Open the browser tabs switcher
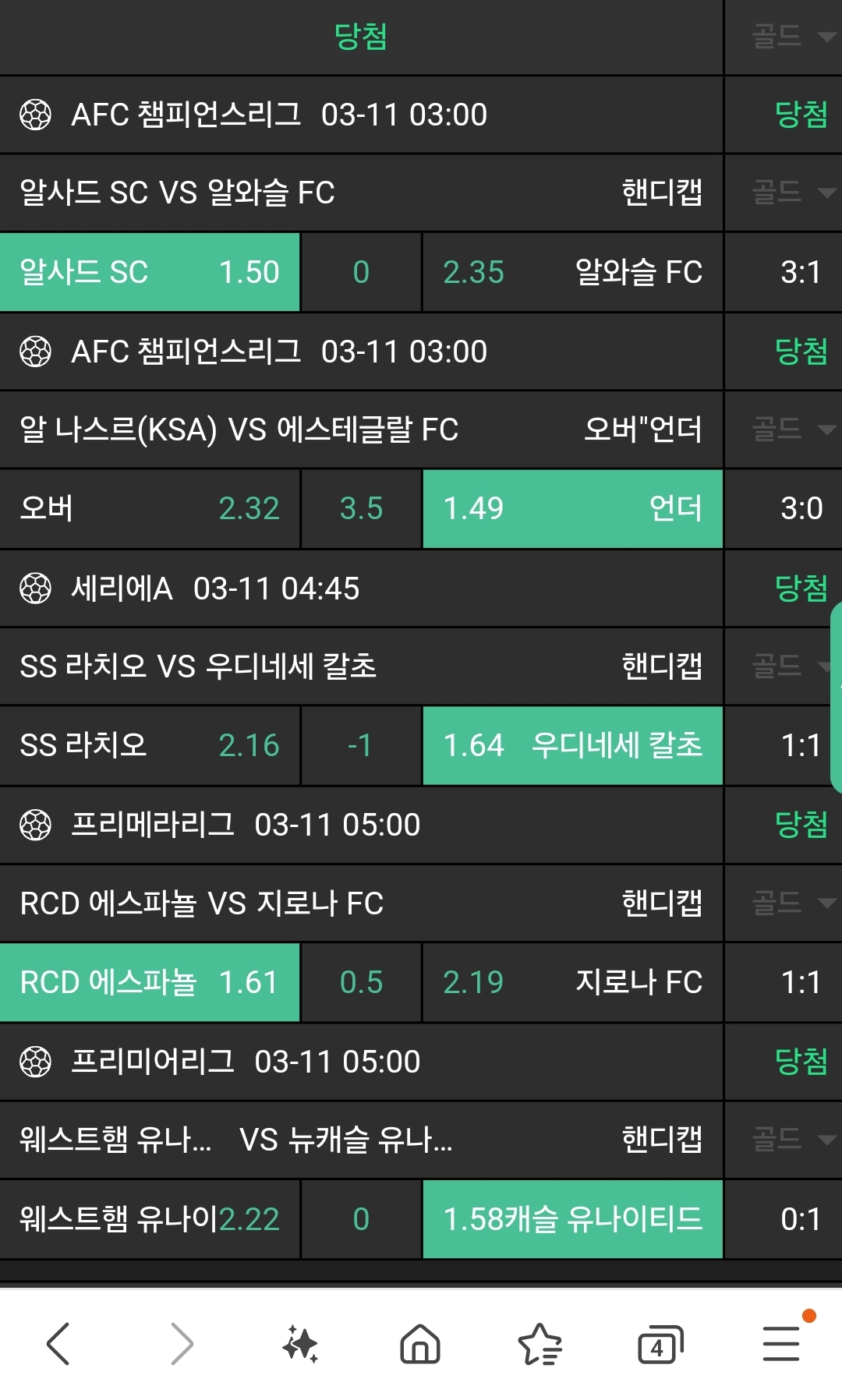 pos(660,1344)
